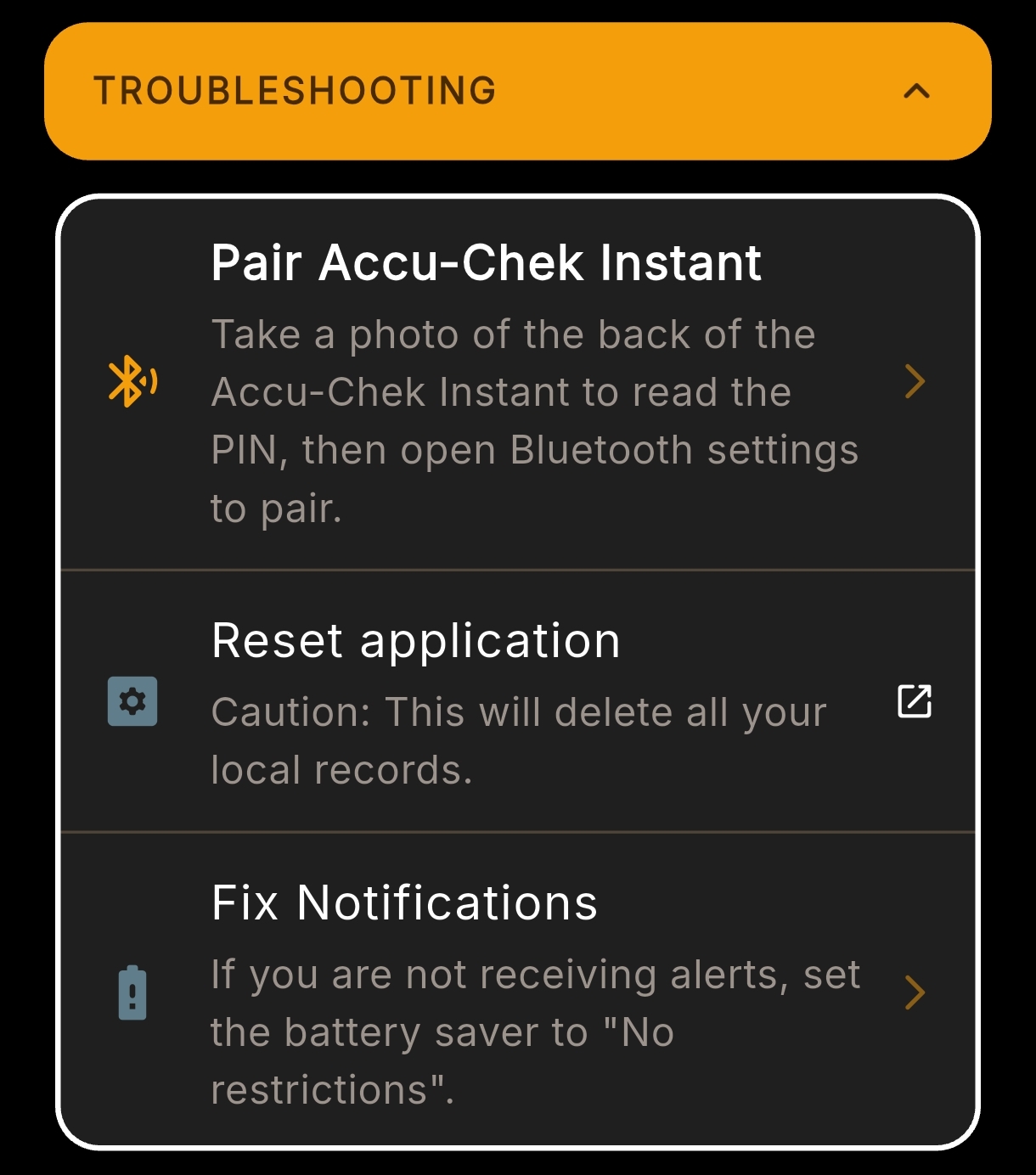Screen dimensions: 1036x1175
Task: Click the battery saver instructions text
Action: [534, 1032]
